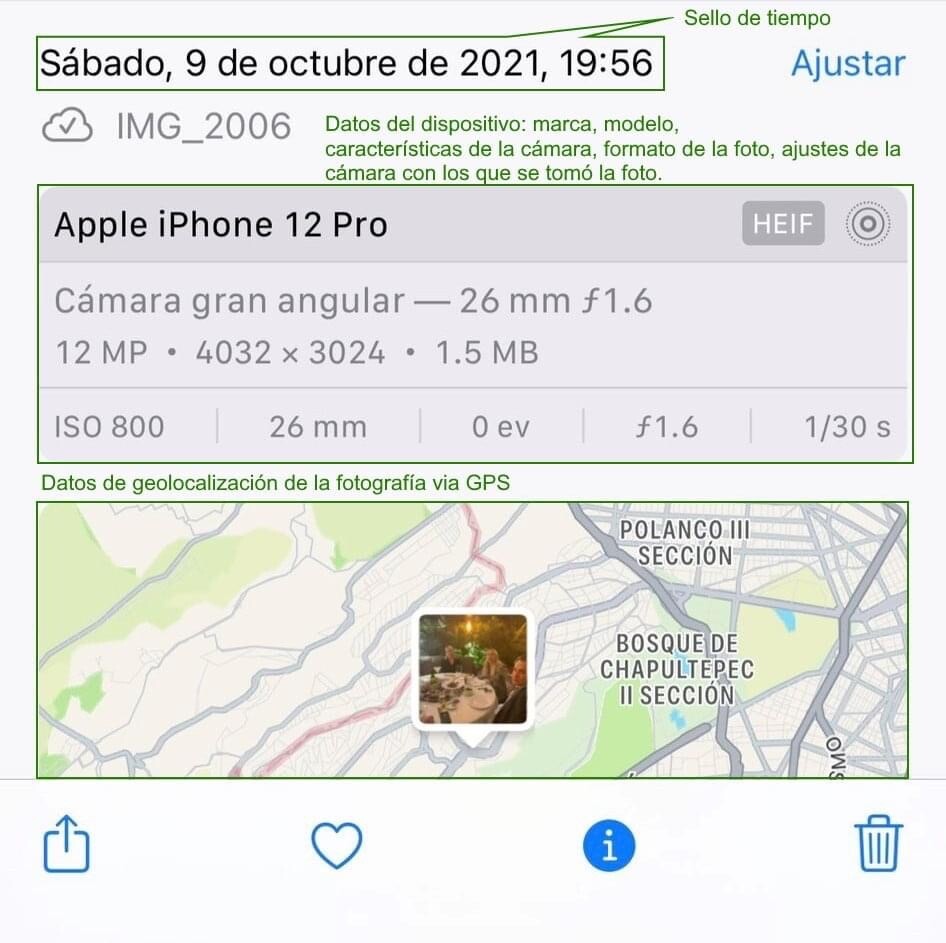Share the photo using the share icon
Screen dimensions: 946x943
(x=67, y=846)
